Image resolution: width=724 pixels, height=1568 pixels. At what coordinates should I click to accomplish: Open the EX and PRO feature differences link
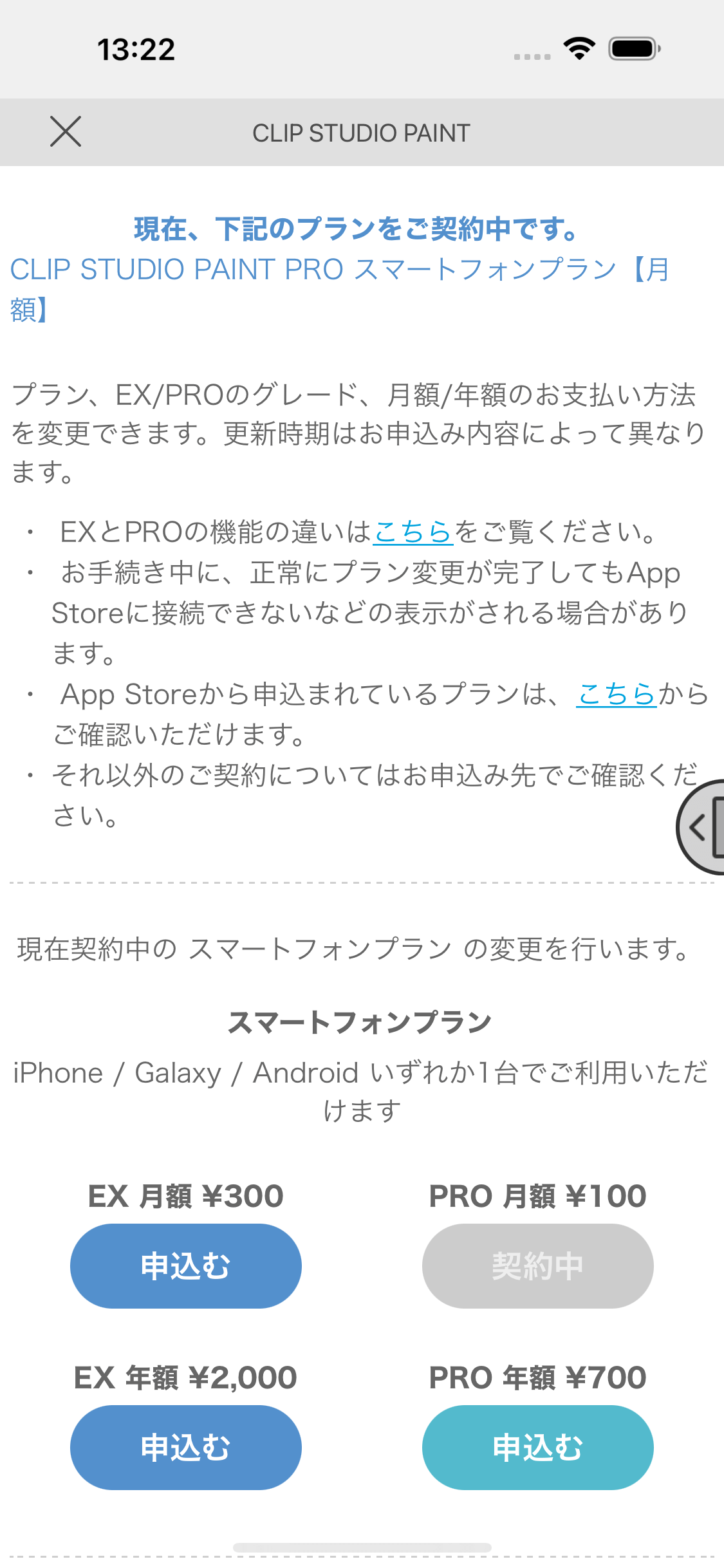[x=413, y=532]
